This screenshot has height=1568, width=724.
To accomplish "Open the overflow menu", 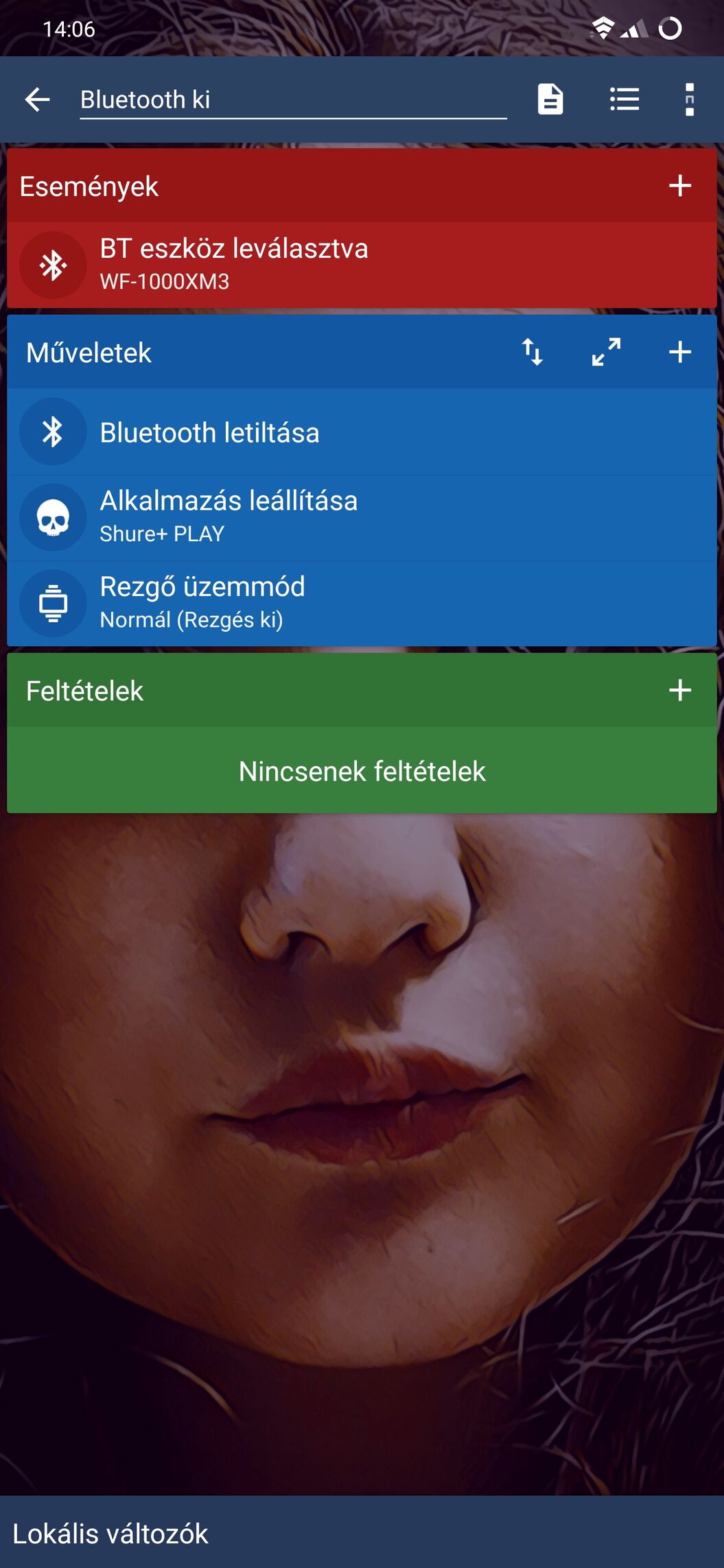I will coord(689,100).
